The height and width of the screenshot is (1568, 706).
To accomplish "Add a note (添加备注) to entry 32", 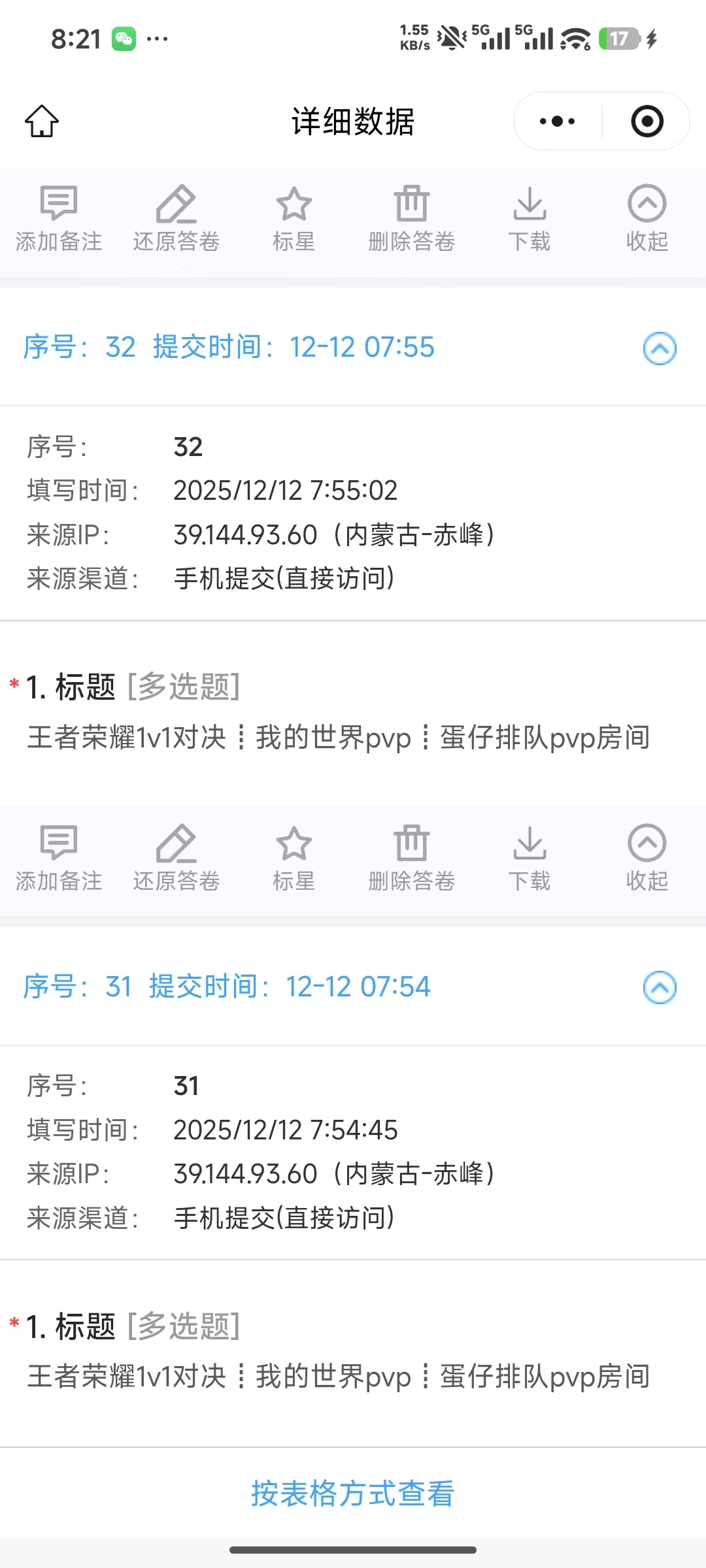I will (x=59, y=219).
